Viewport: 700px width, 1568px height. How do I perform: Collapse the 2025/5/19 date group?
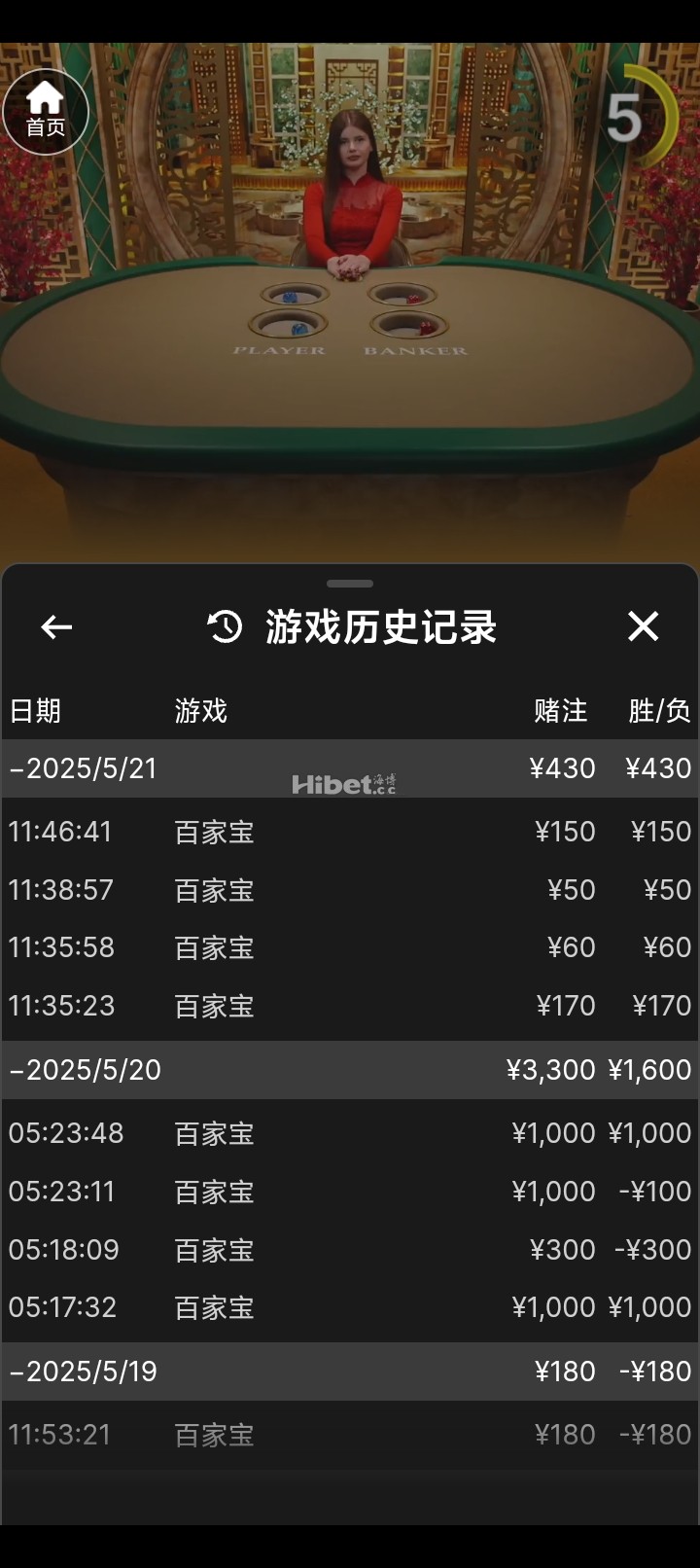click(x=84, y=1372)
